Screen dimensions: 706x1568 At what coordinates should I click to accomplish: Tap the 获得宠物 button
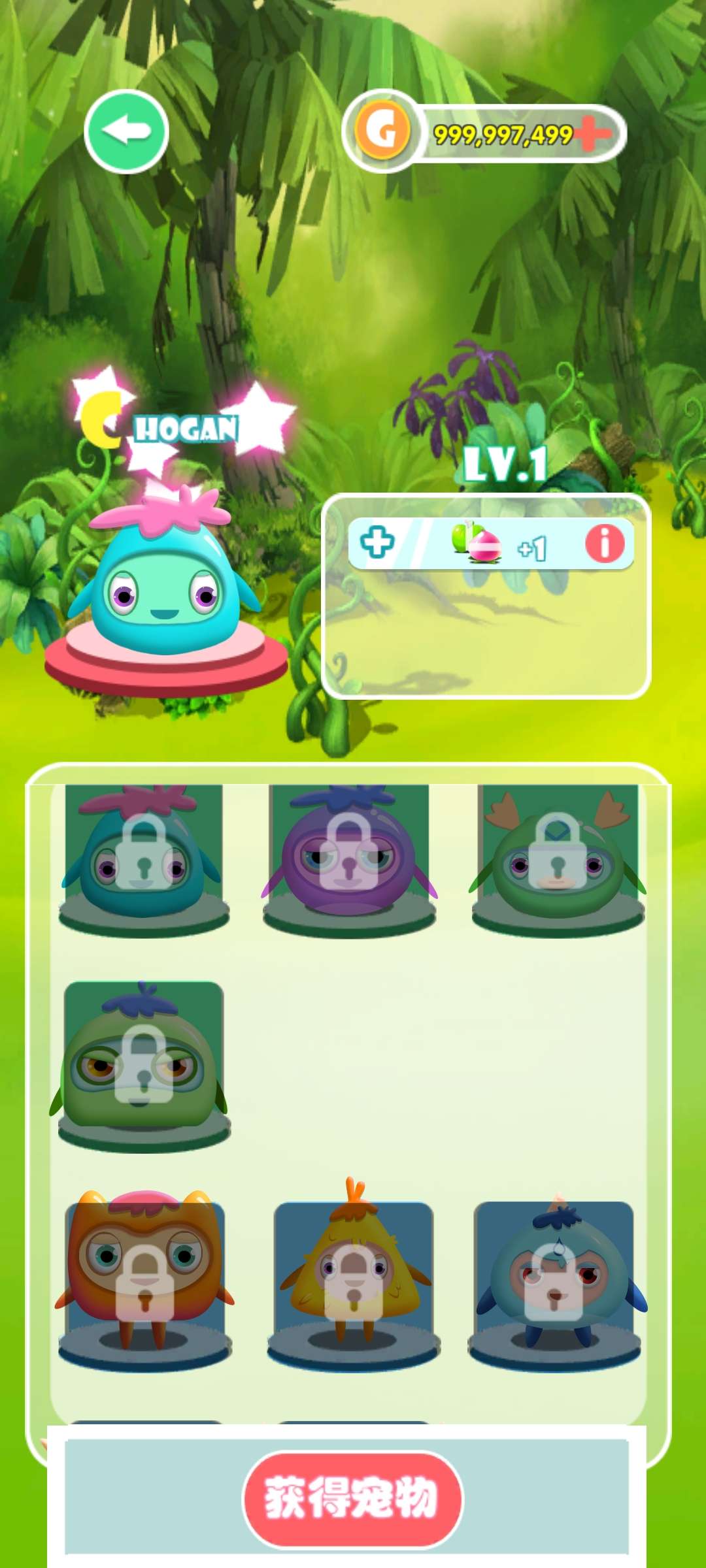point(352,1497)
